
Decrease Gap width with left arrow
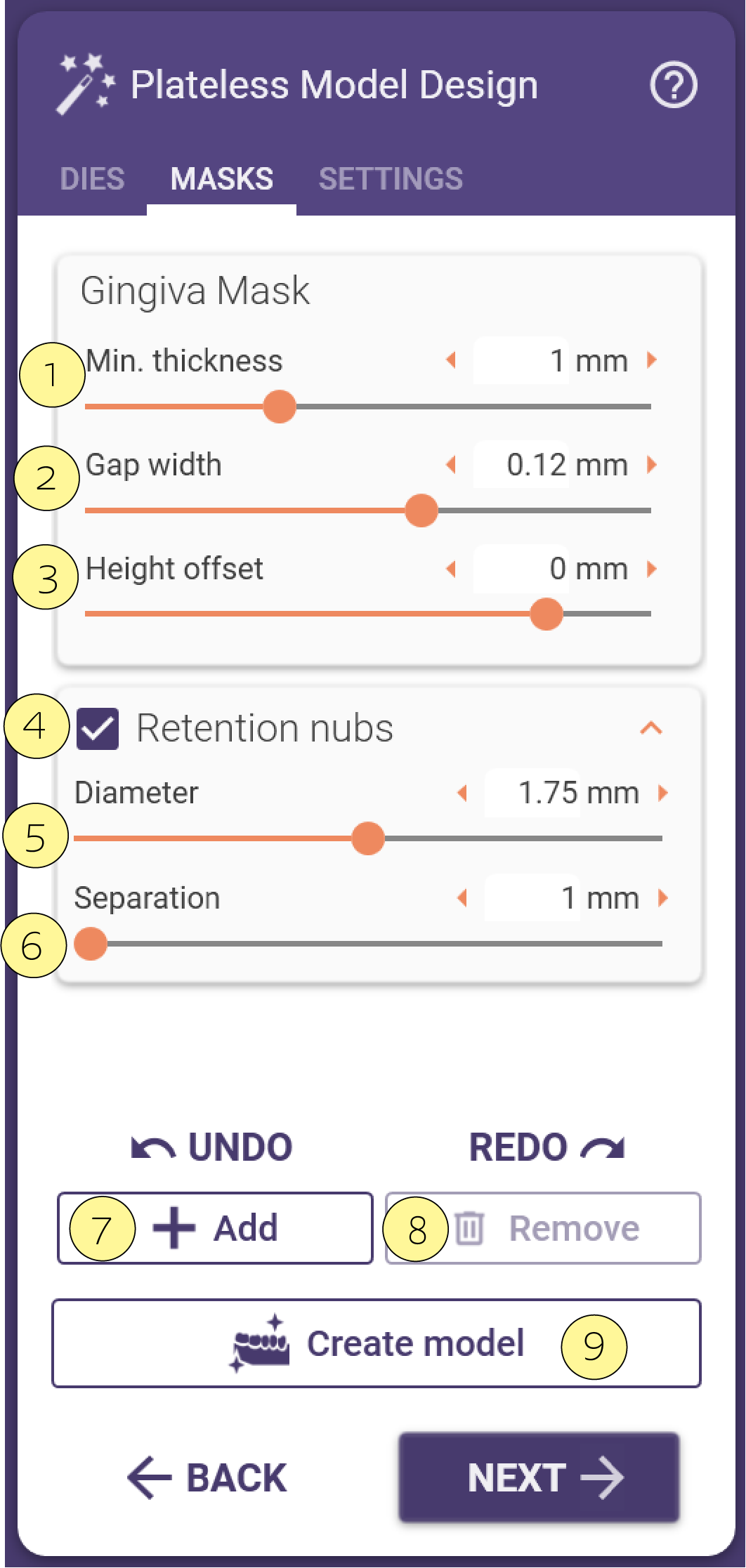[x=452, y=465]
